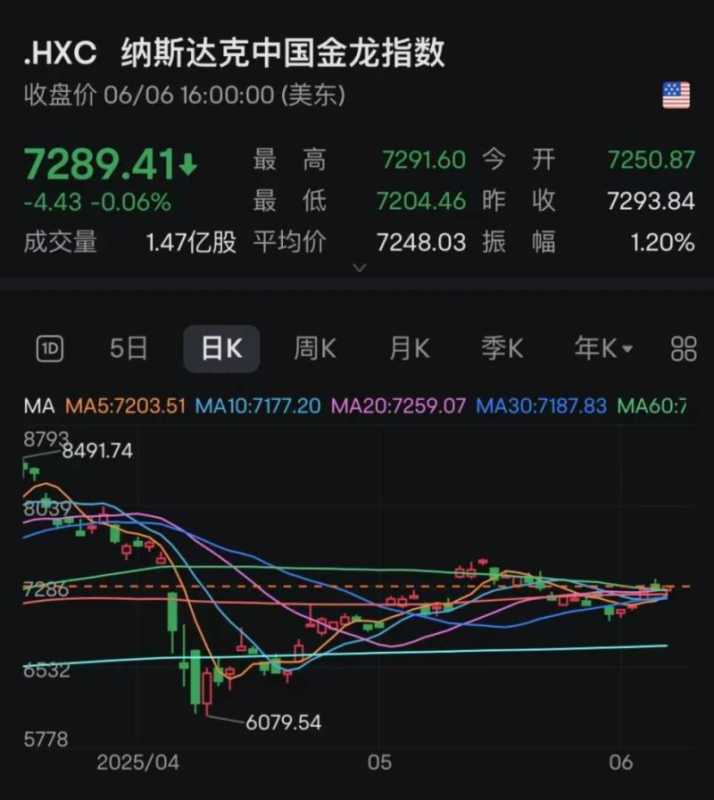This screenshot has width=714, height=800.
Task: Open the 月K monthly chart
Action: coord(409,349)
